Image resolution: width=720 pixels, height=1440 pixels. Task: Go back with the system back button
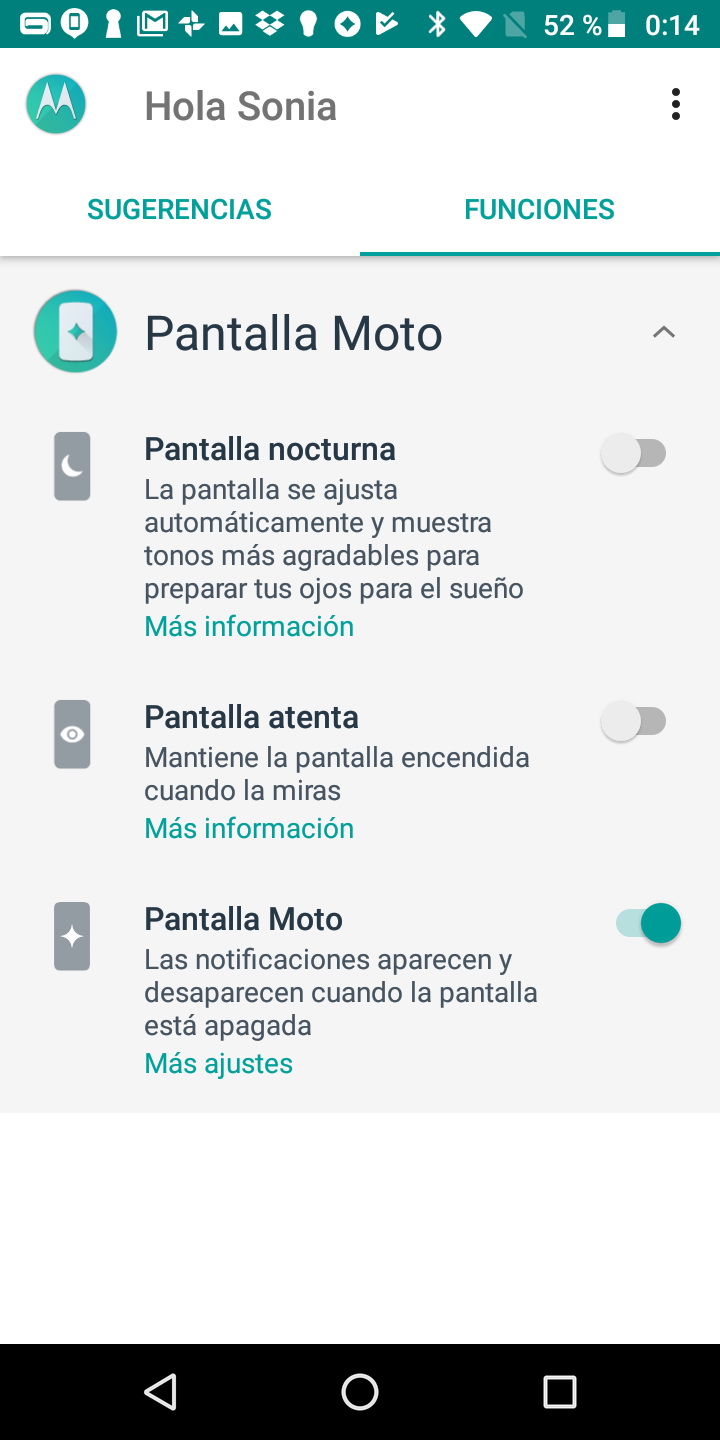click(x=160, y=1391)
